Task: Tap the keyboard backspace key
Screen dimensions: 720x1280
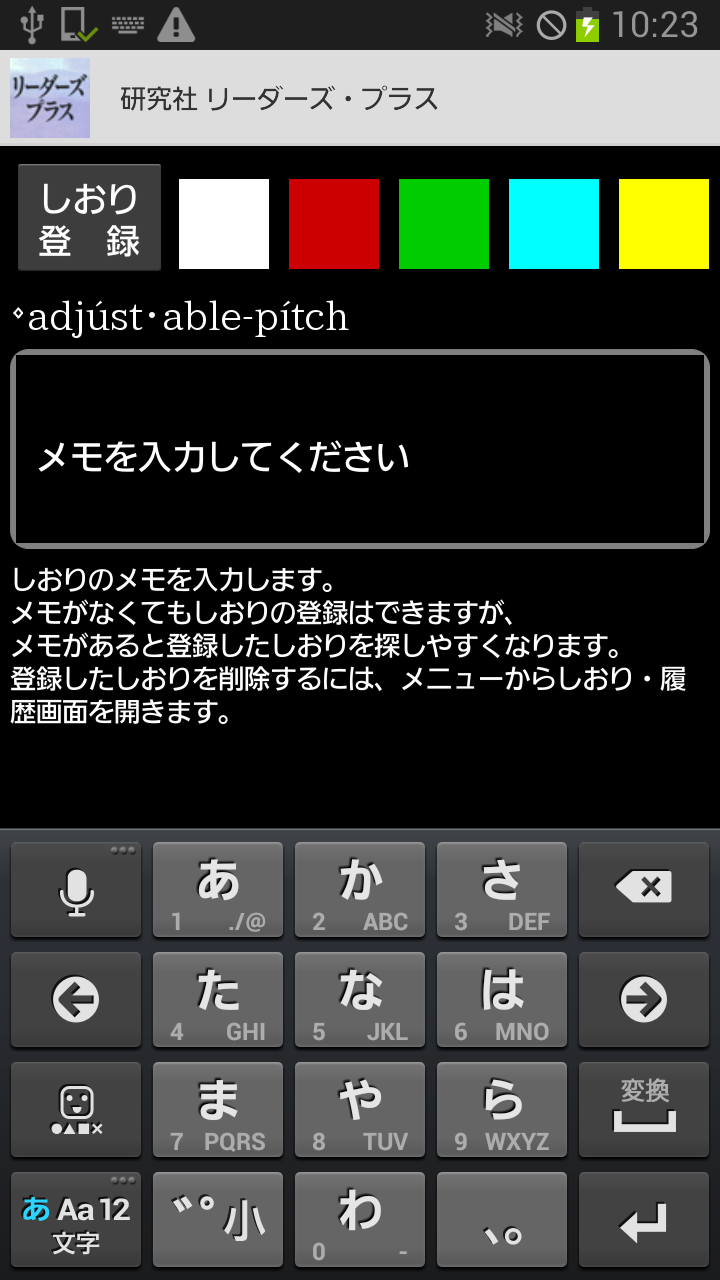Action: click(644, 889)
